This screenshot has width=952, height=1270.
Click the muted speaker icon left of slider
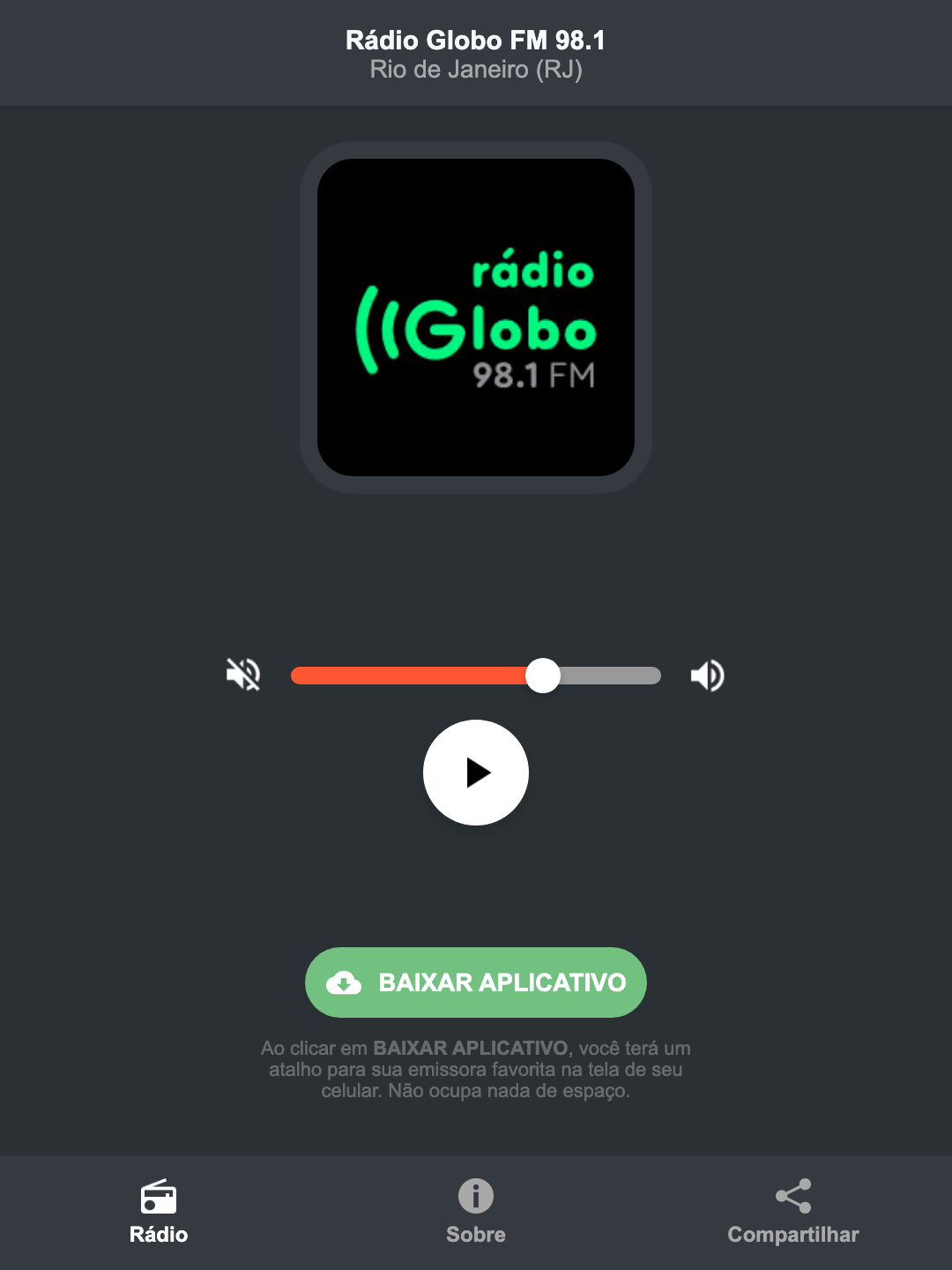(243, 675)
